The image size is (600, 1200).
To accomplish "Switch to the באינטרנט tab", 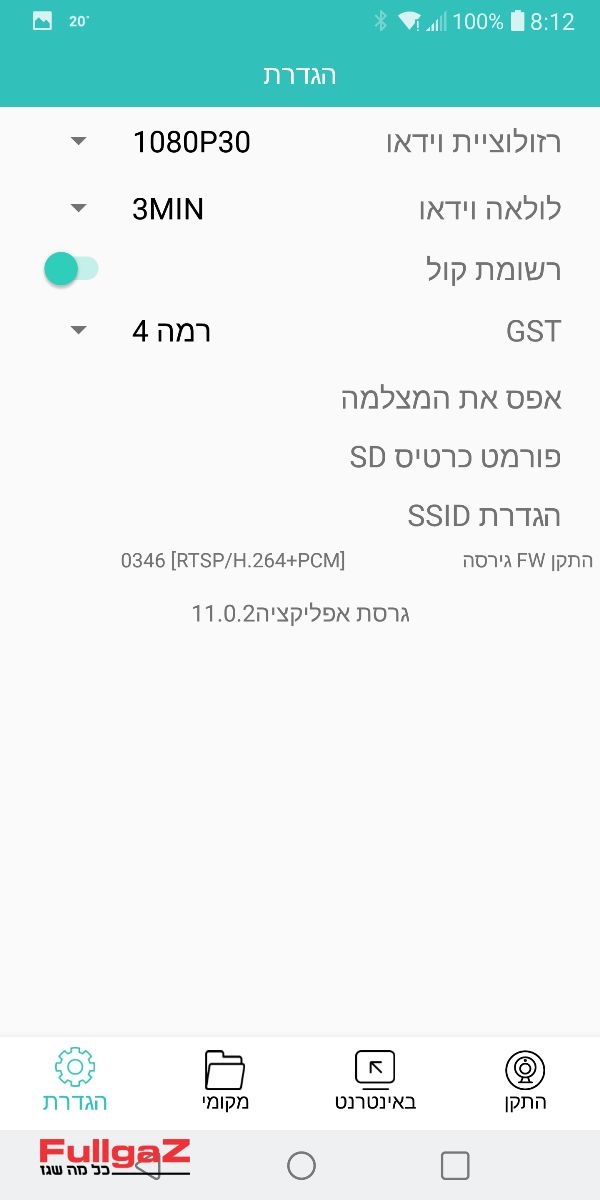I will 375,1081.
